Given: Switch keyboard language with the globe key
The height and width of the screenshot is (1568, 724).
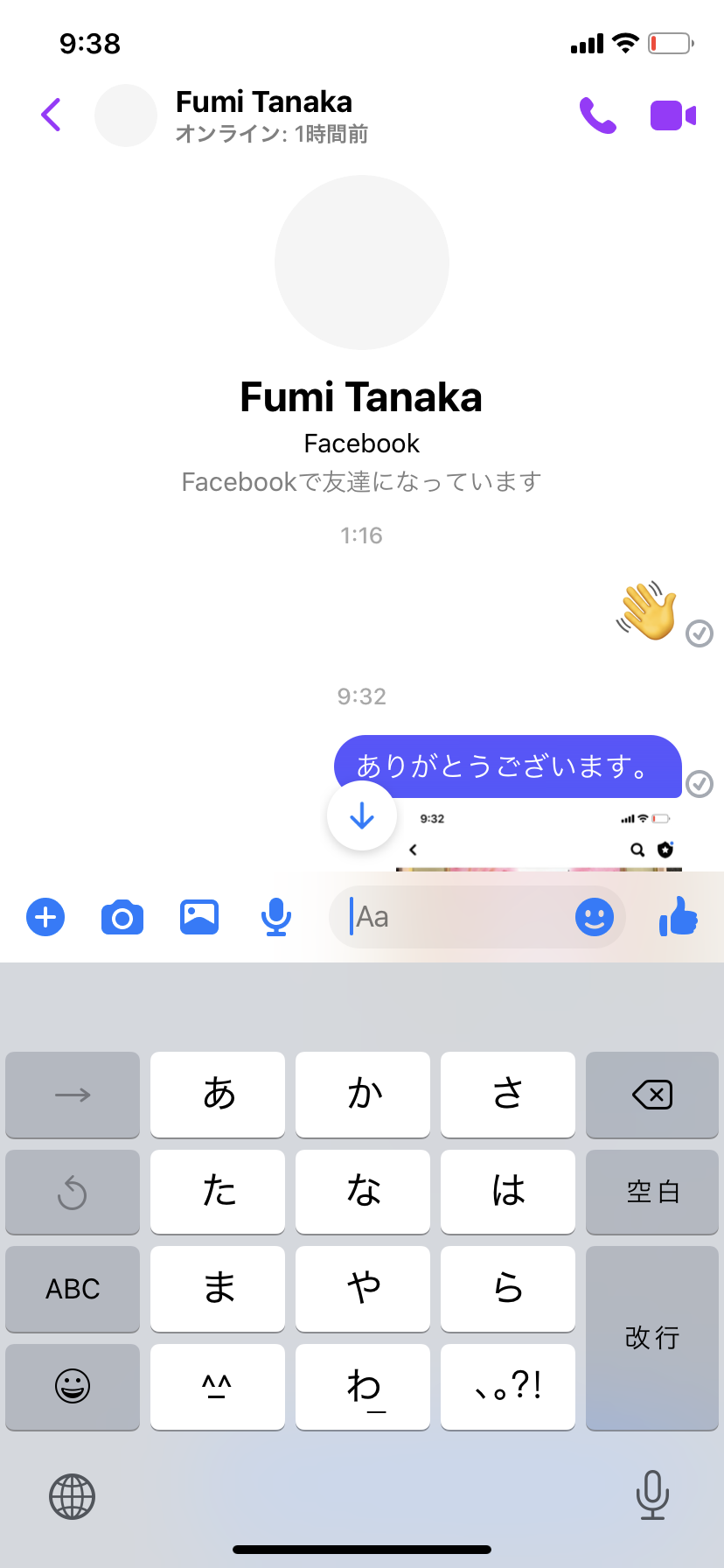Looking at the screenshot, I should coord(72,1496).
